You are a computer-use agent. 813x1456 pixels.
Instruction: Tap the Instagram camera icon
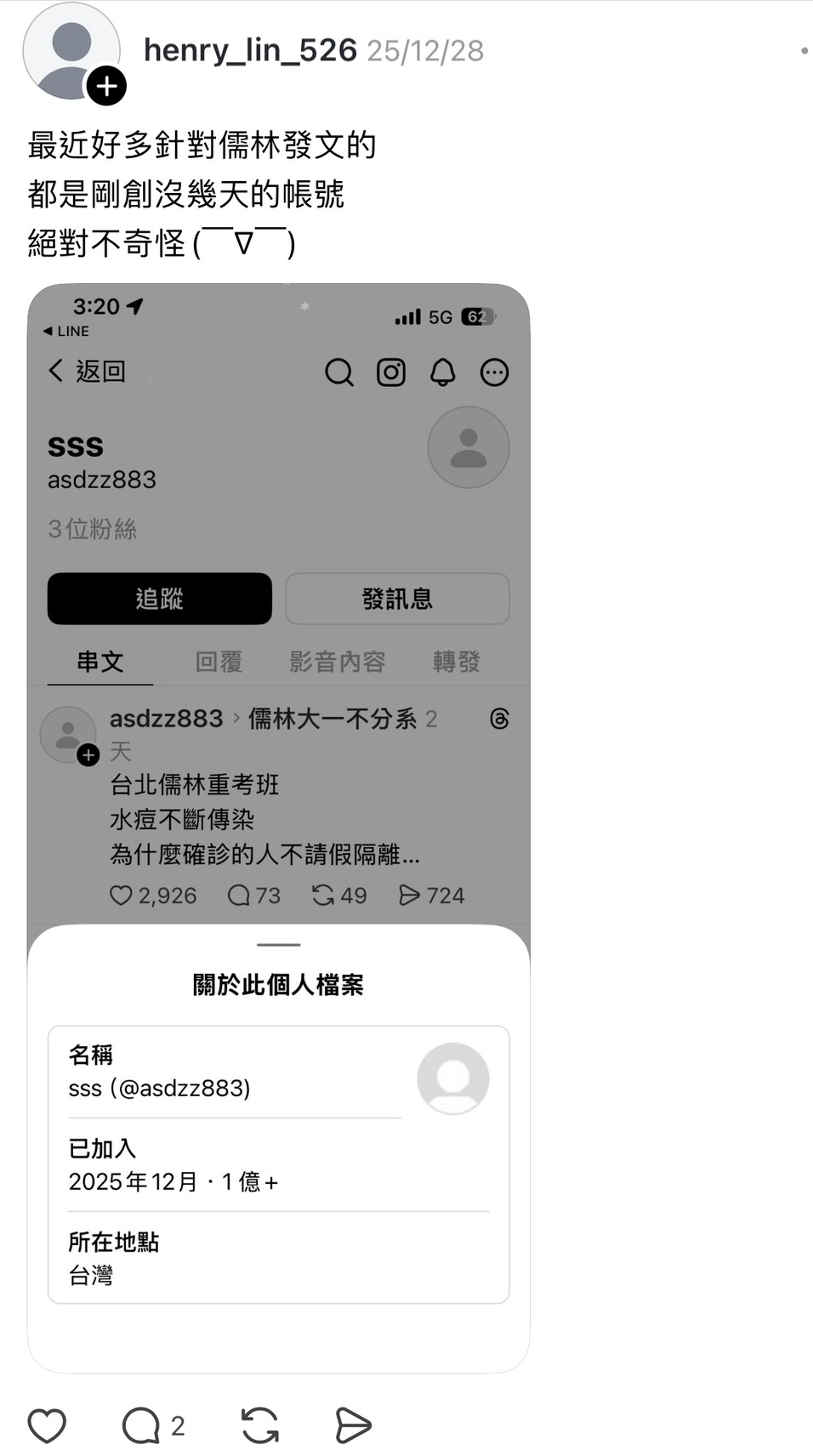point(391,372)
